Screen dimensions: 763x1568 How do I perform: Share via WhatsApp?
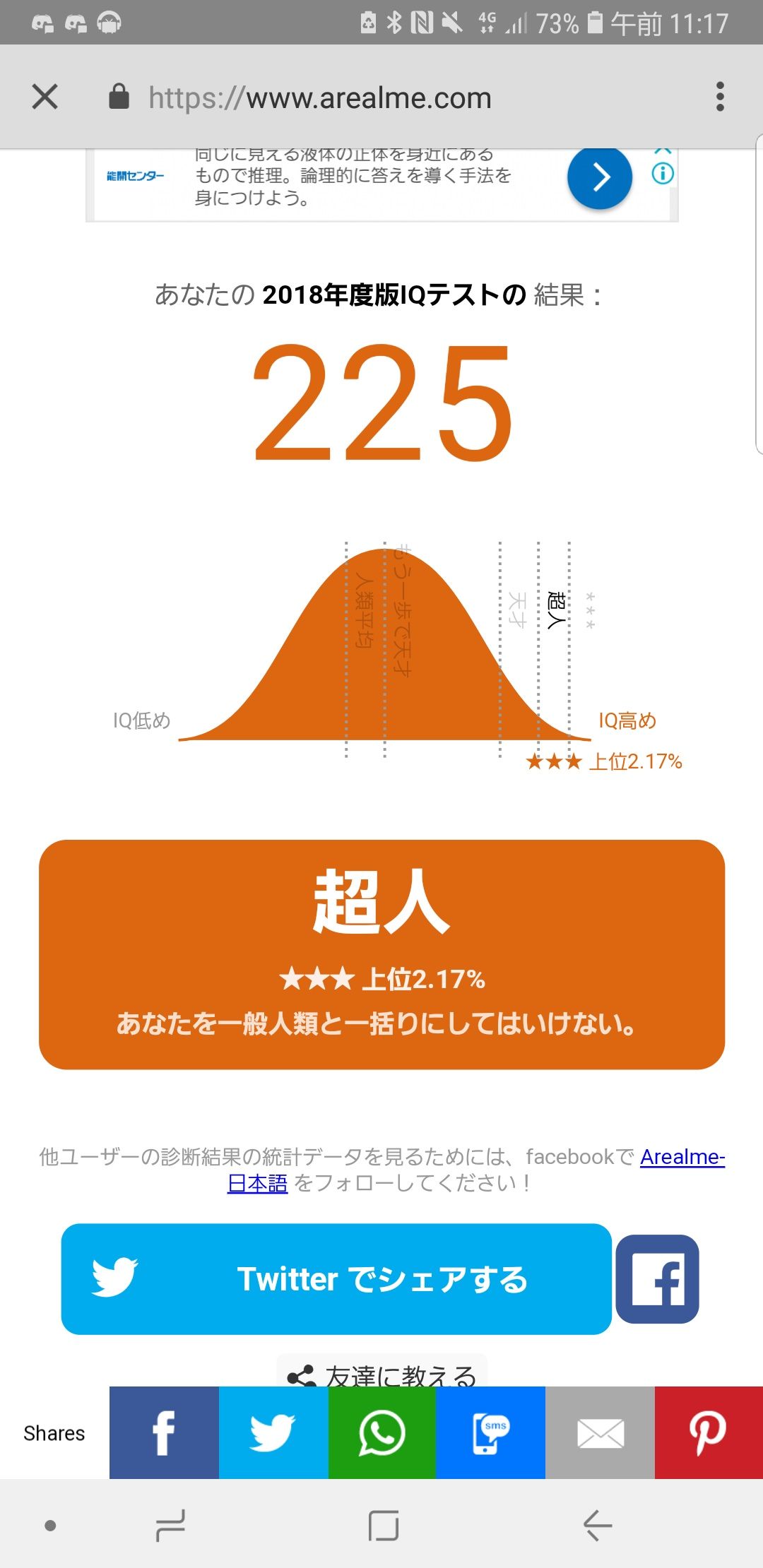pos(382,1432)
